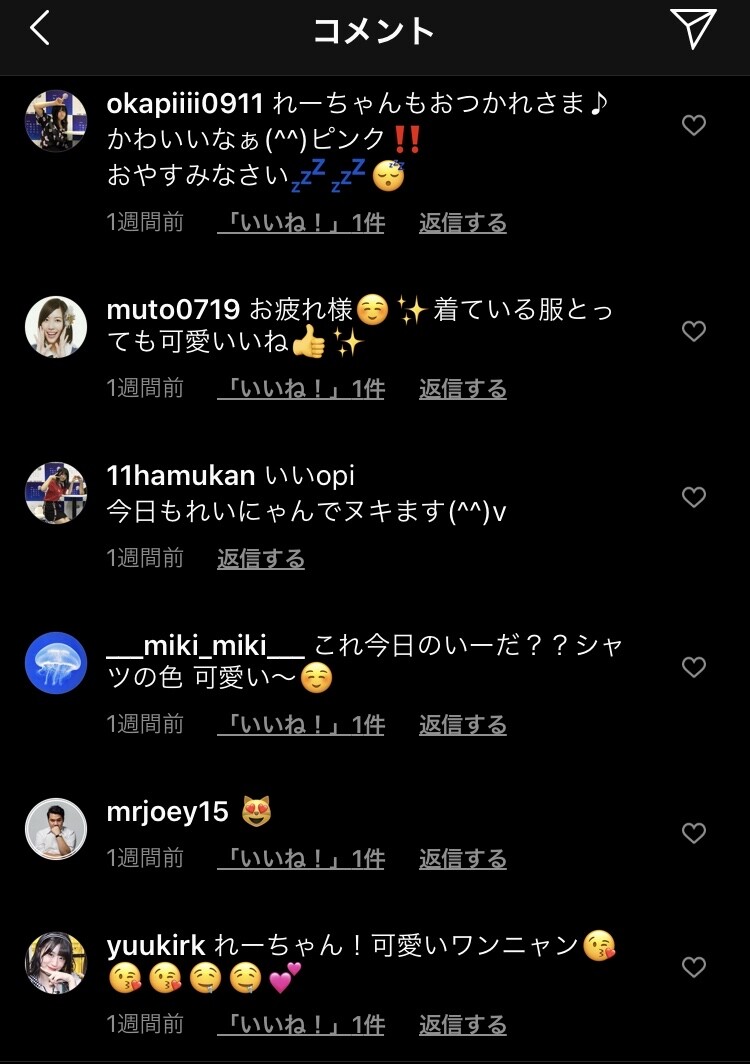Viewport: 750px width, 1064px height.
Task: Go back from the comments screen
Action: tap(40, 29)
